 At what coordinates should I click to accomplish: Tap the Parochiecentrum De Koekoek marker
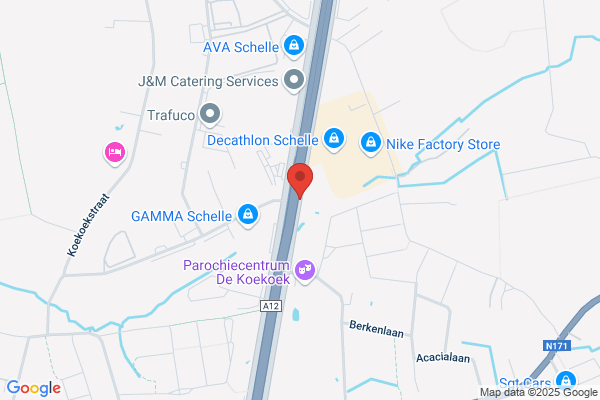click(x=305, y=271)
